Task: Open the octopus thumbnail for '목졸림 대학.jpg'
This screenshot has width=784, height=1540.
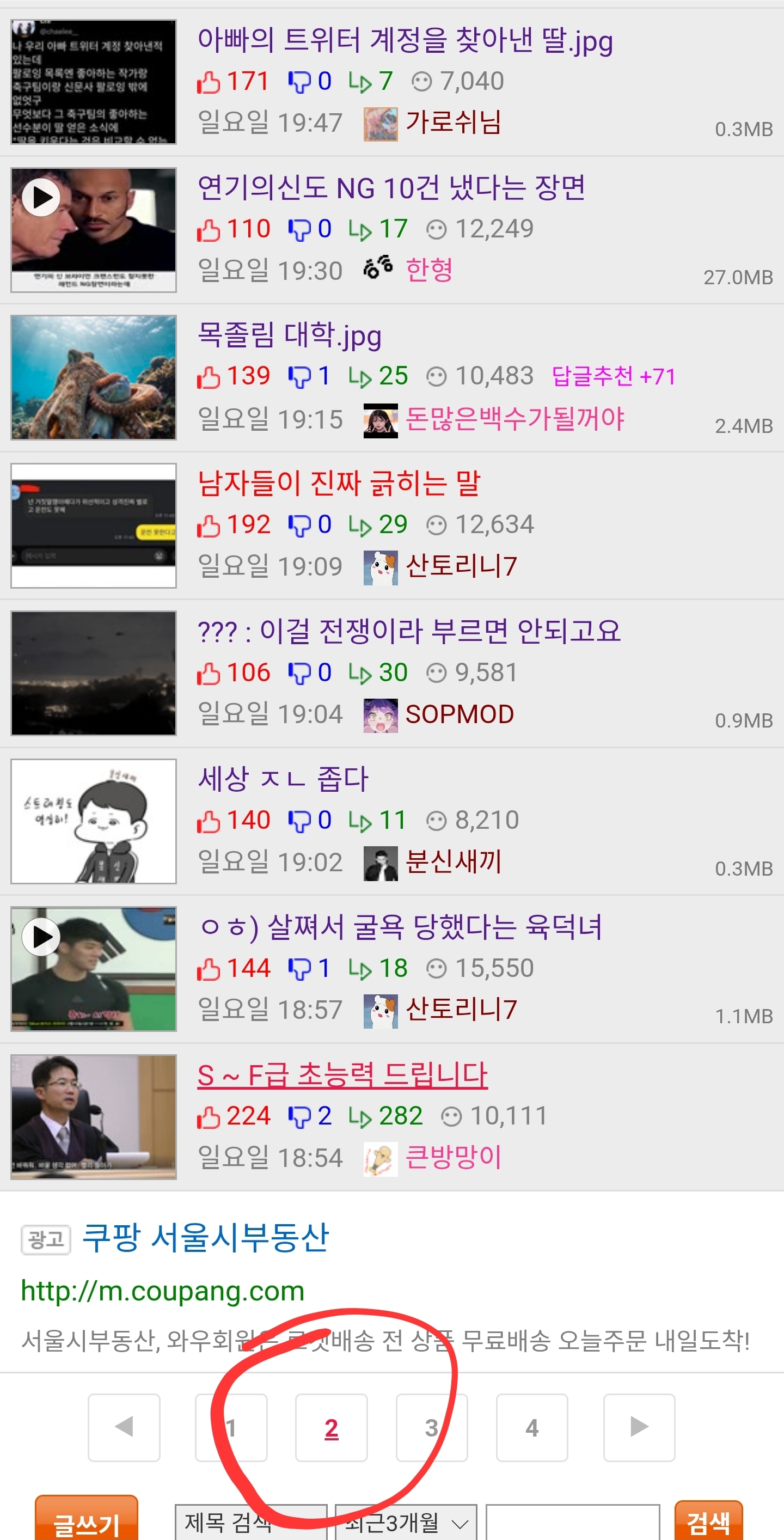Action: [94, 377]
